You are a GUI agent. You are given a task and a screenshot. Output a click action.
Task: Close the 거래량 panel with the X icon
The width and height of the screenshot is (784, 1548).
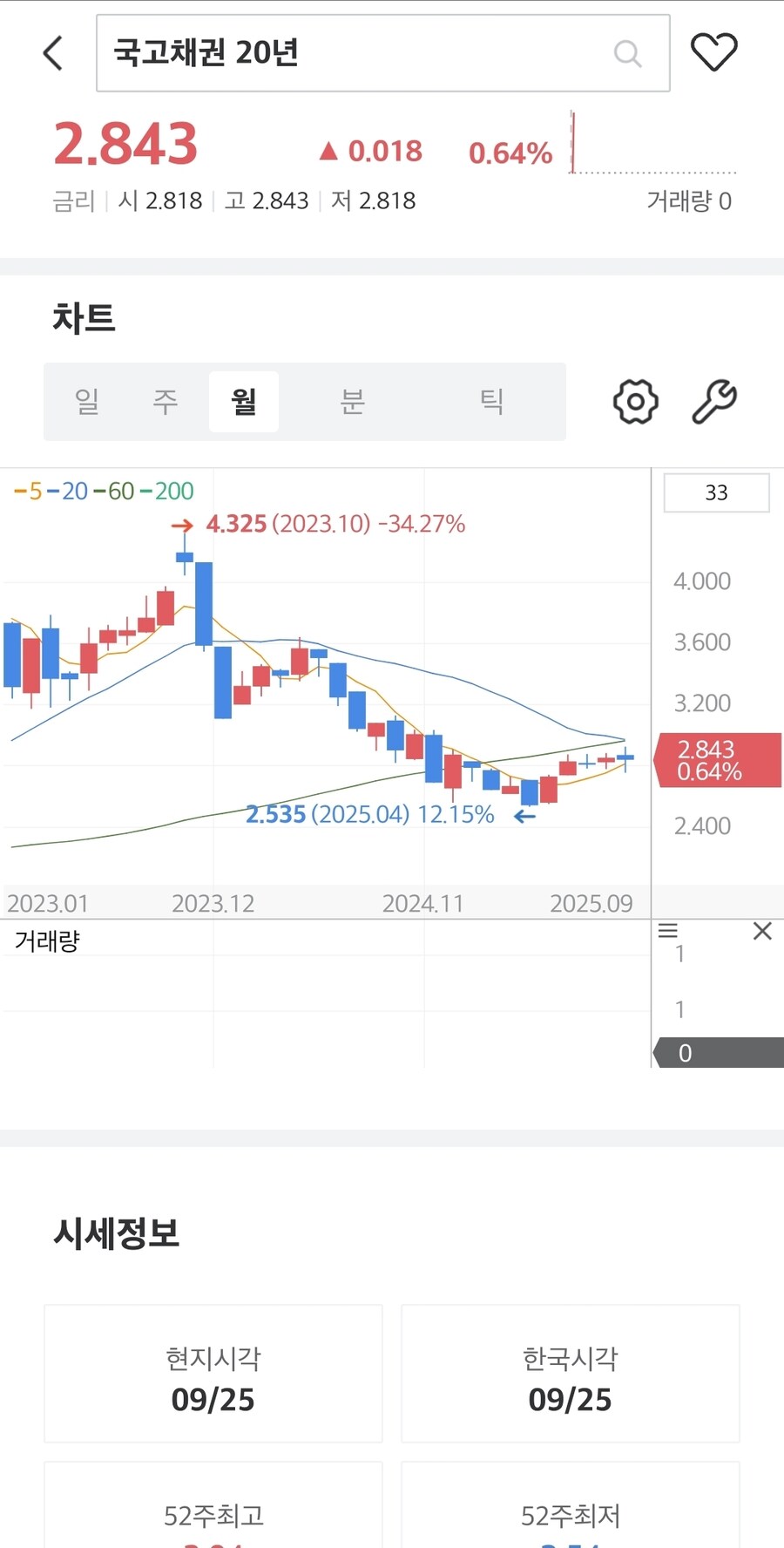(762, 931)
